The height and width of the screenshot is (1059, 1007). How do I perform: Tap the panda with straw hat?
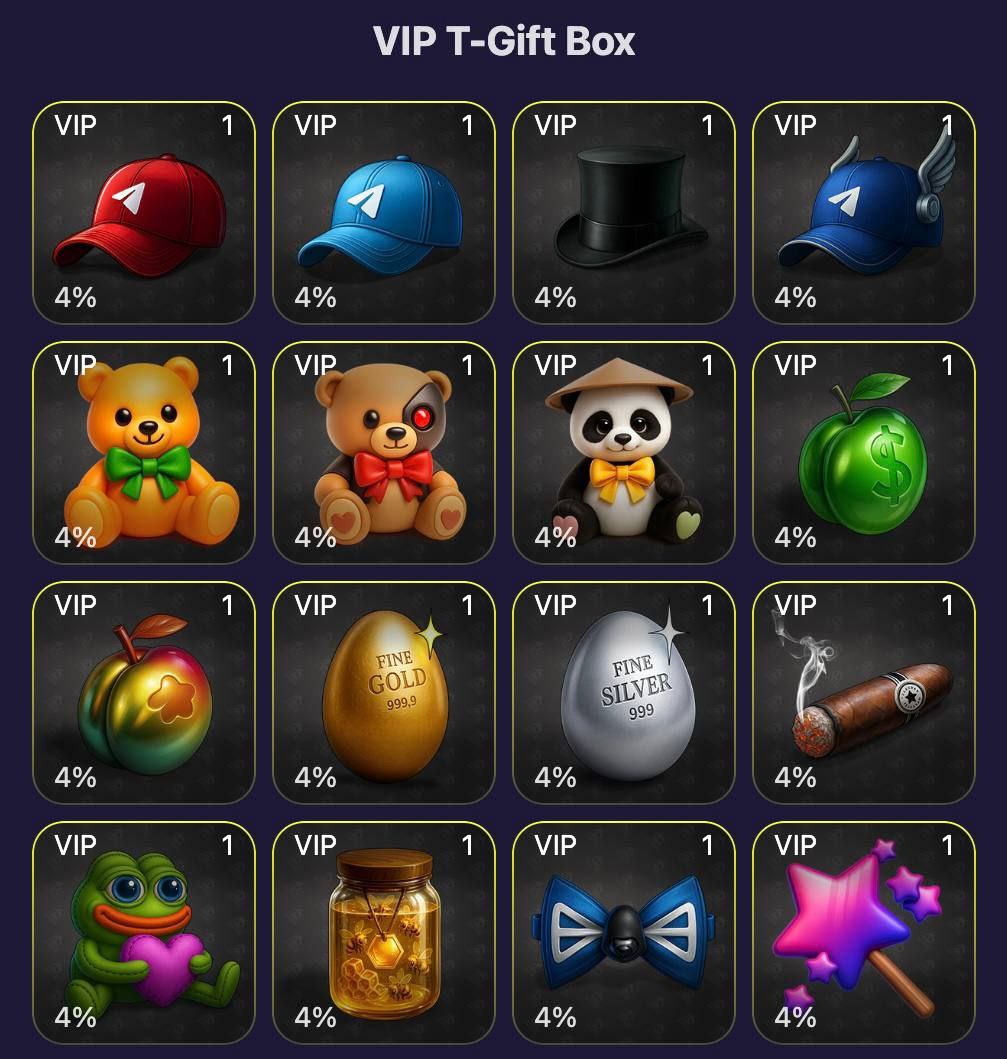point(624,453)
